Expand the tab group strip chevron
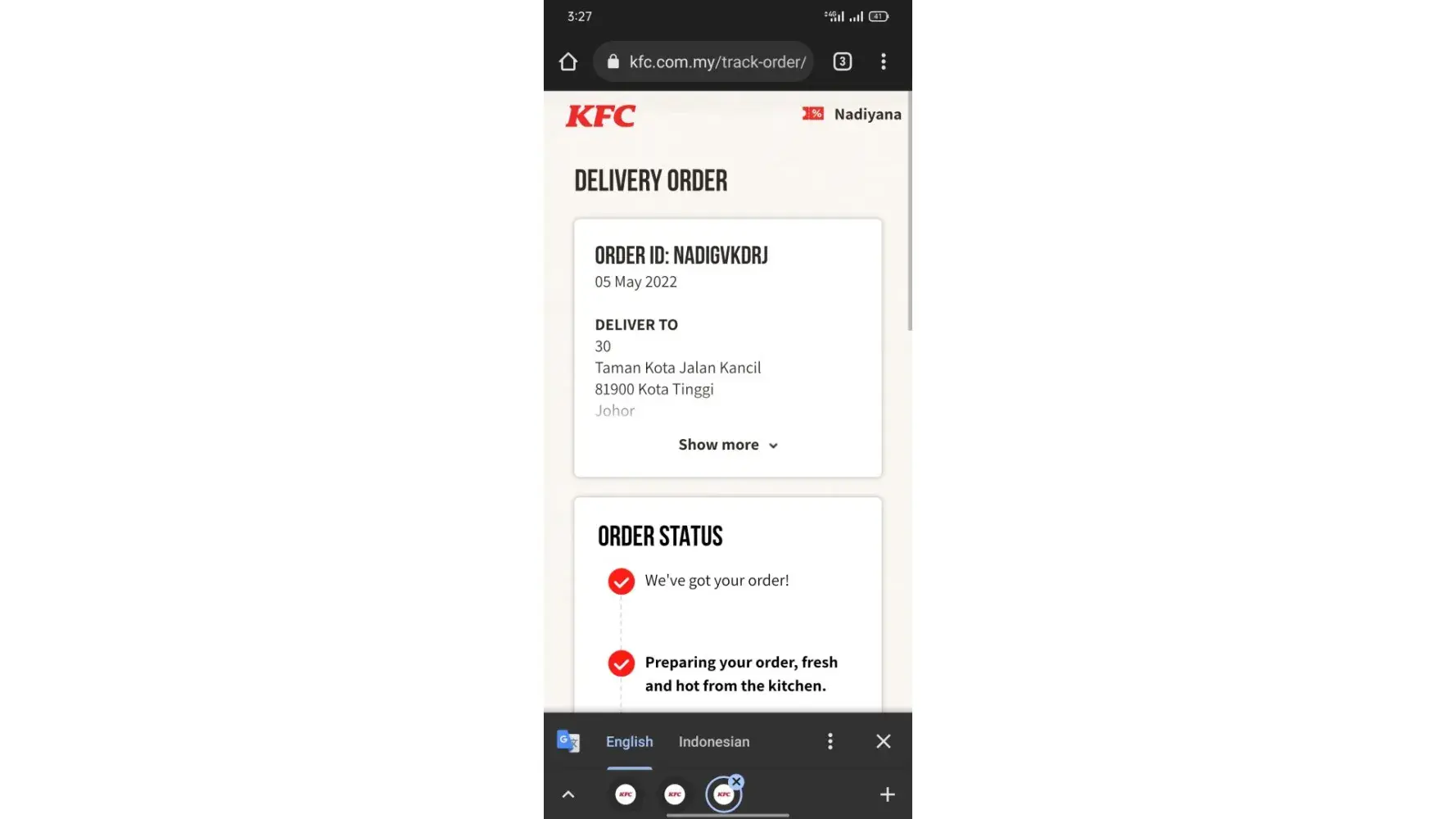The image size is (1456, 819). [568, 794]
